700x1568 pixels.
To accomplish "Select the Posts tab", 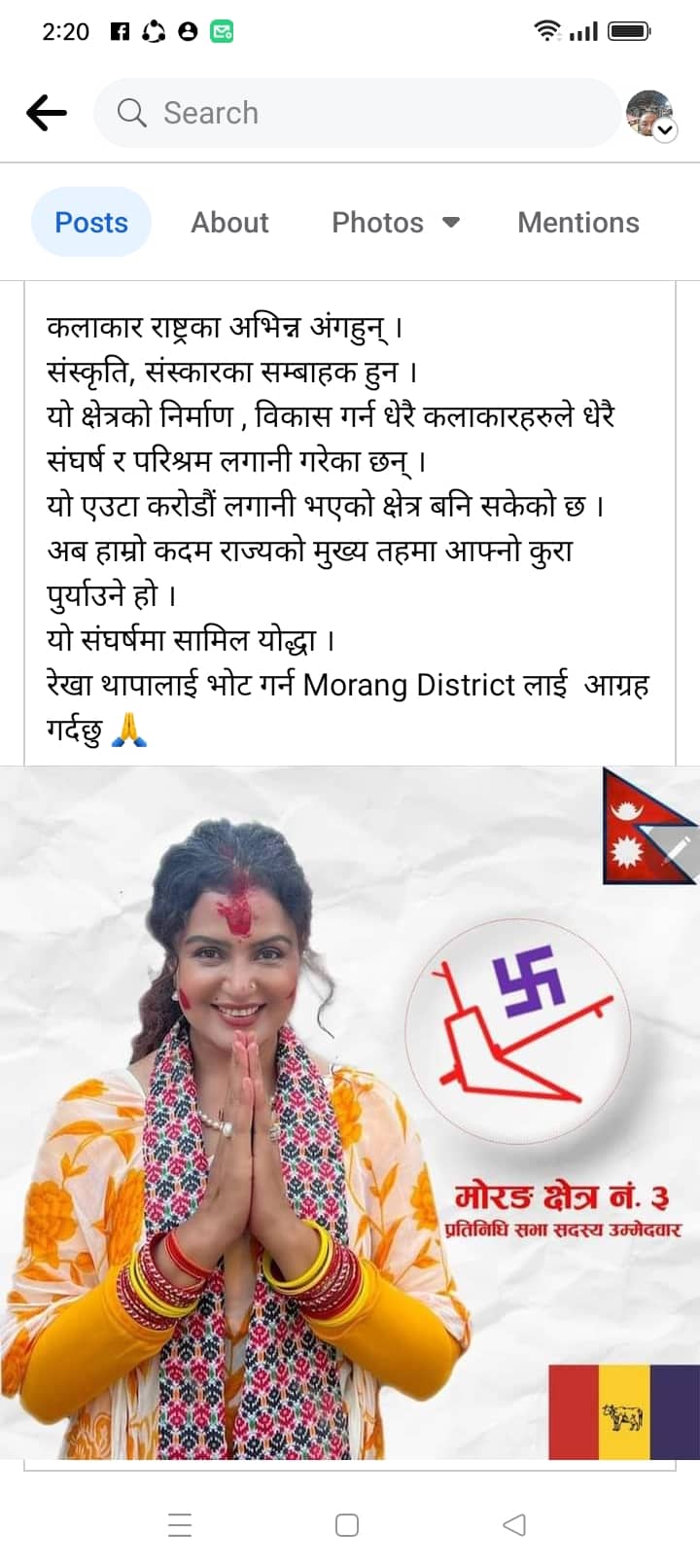I will (91, 222).
